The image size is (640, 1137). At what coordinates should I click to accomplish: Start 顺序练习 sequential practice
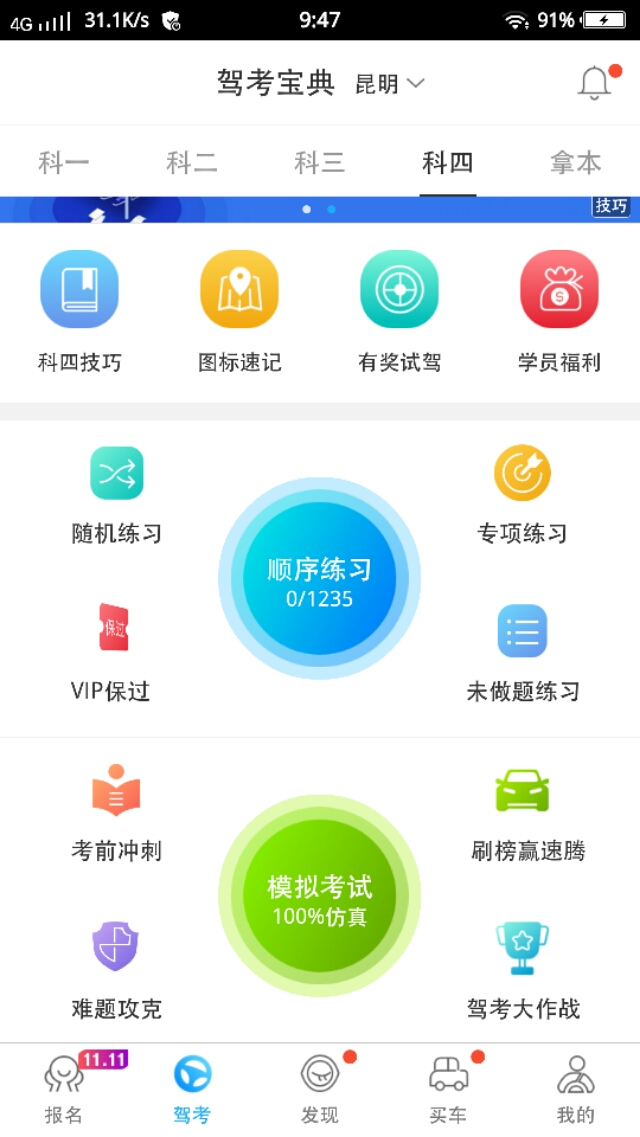coord(320,579)
